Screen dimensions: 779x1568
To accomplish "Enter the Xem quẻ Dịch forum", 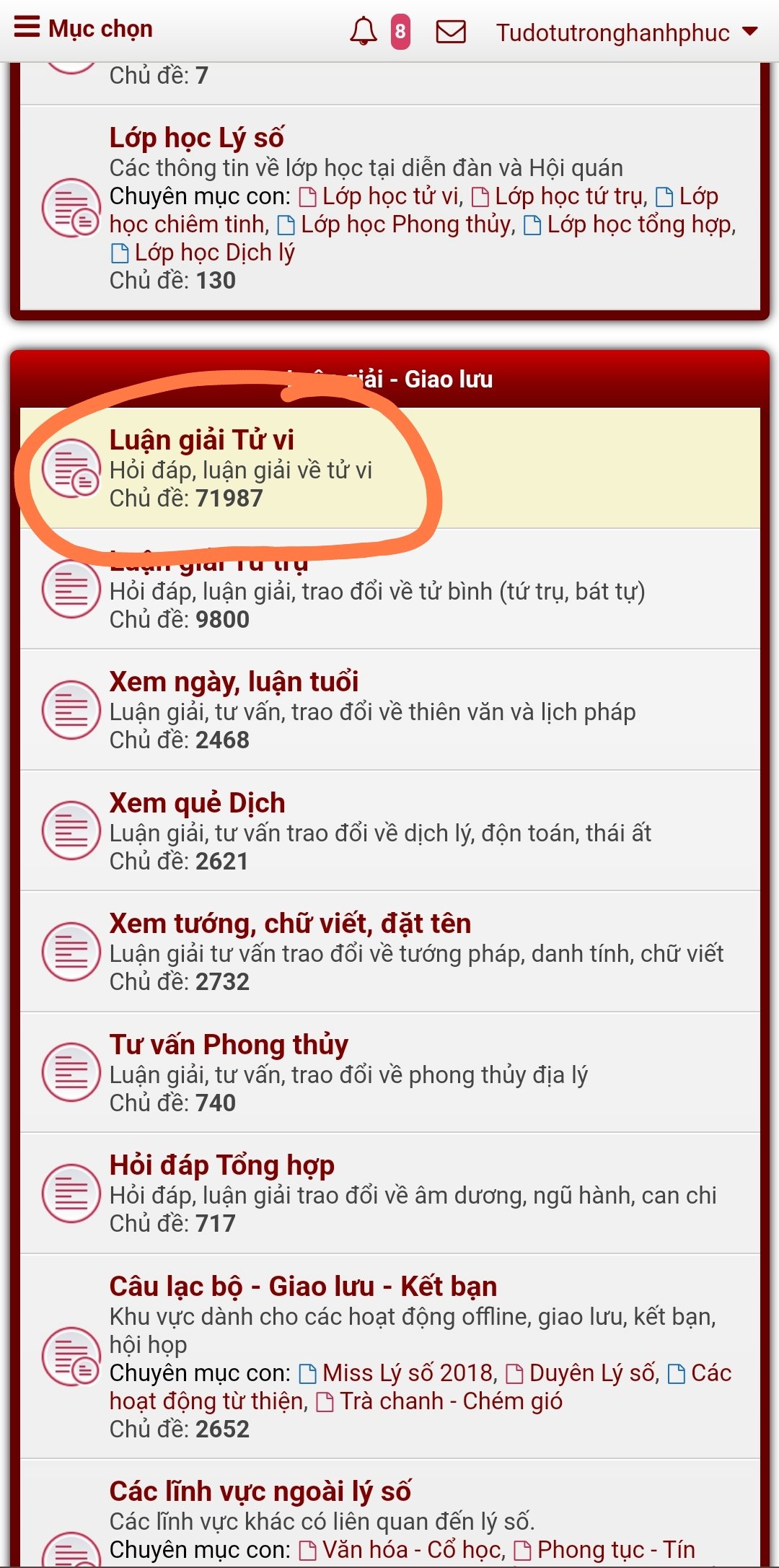I will pos(197,803).
